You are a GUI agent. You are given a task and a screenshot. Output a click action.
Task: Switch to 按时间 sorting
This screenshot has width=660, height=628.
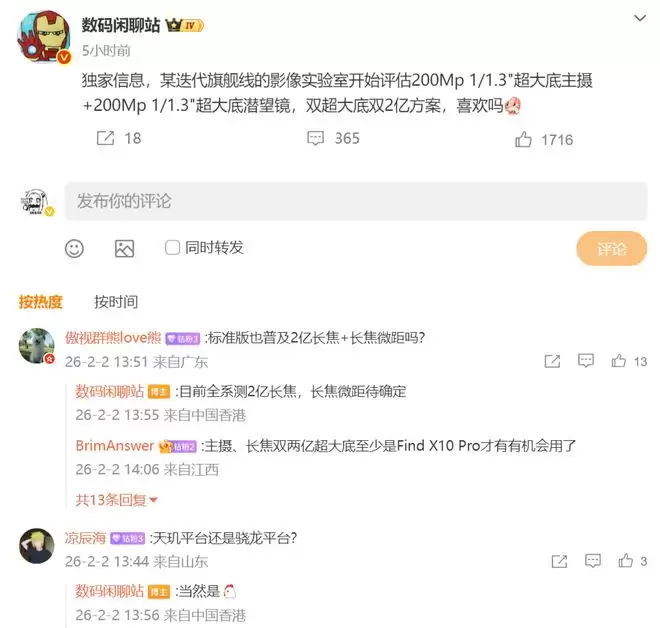click(x=116, y=302)
